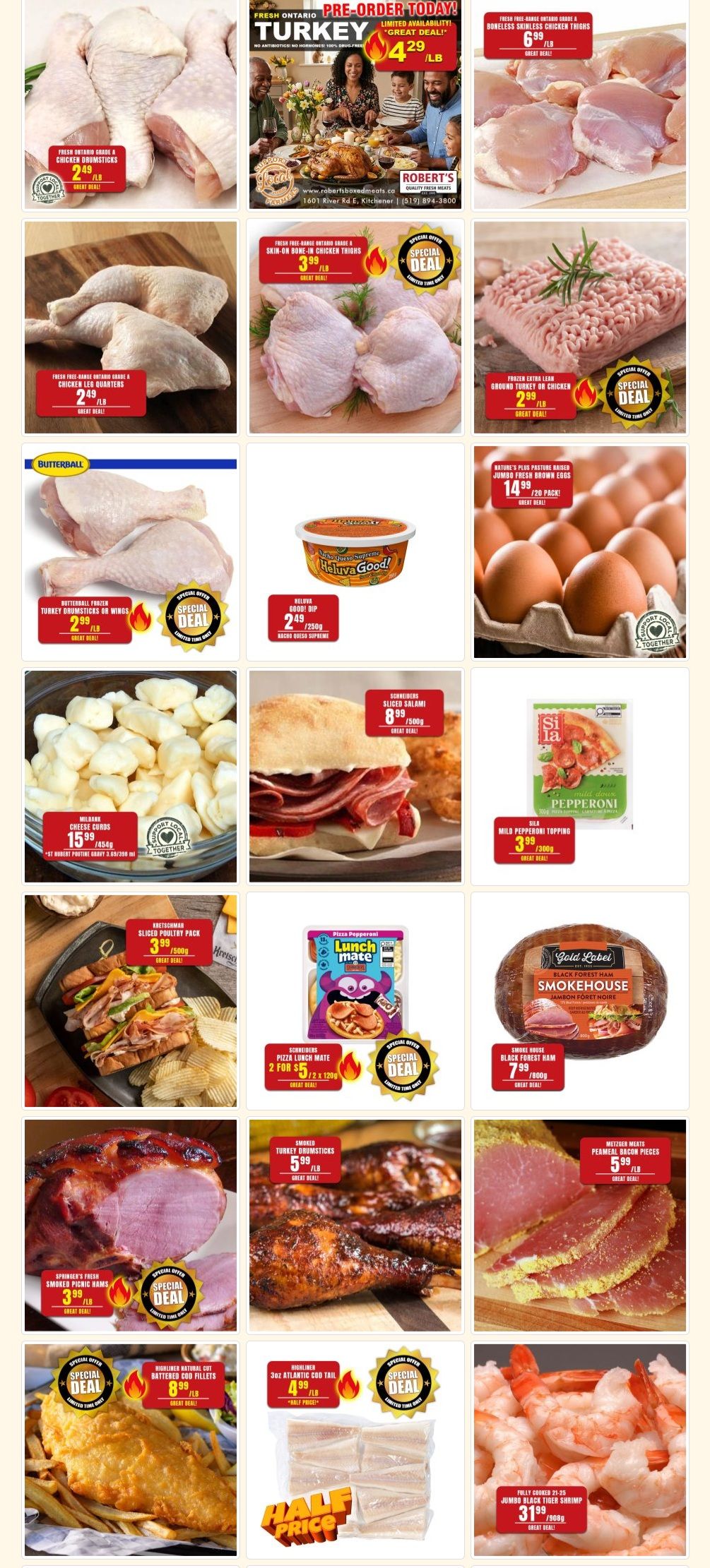The width and height of the screenshot is (710, 1568).
Task: Open skin-on bone-in chicken thighs tile
Action: [x=355, y=327]
